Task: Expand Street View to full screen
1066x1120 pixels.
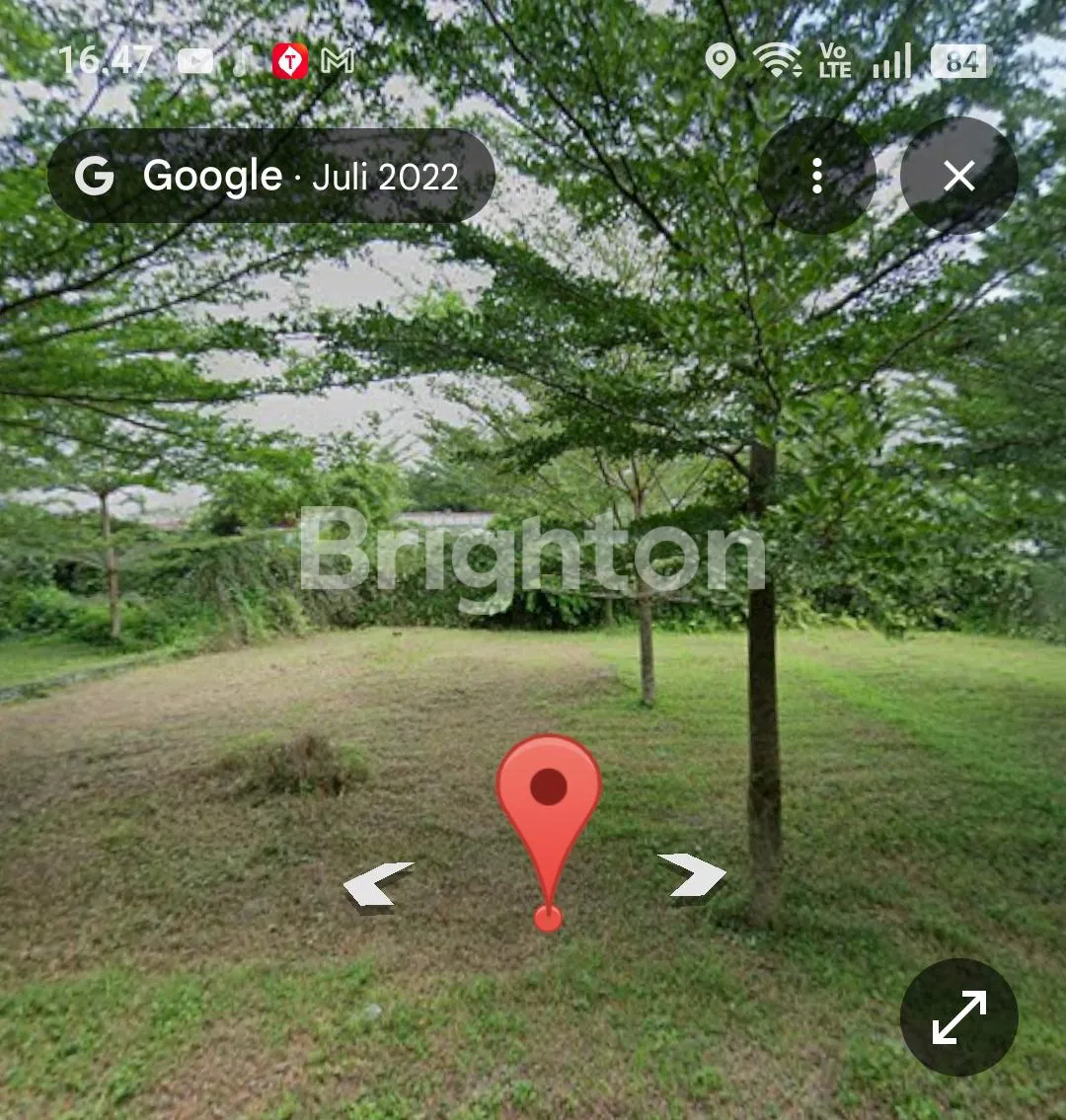Action: click(958, 1016)
